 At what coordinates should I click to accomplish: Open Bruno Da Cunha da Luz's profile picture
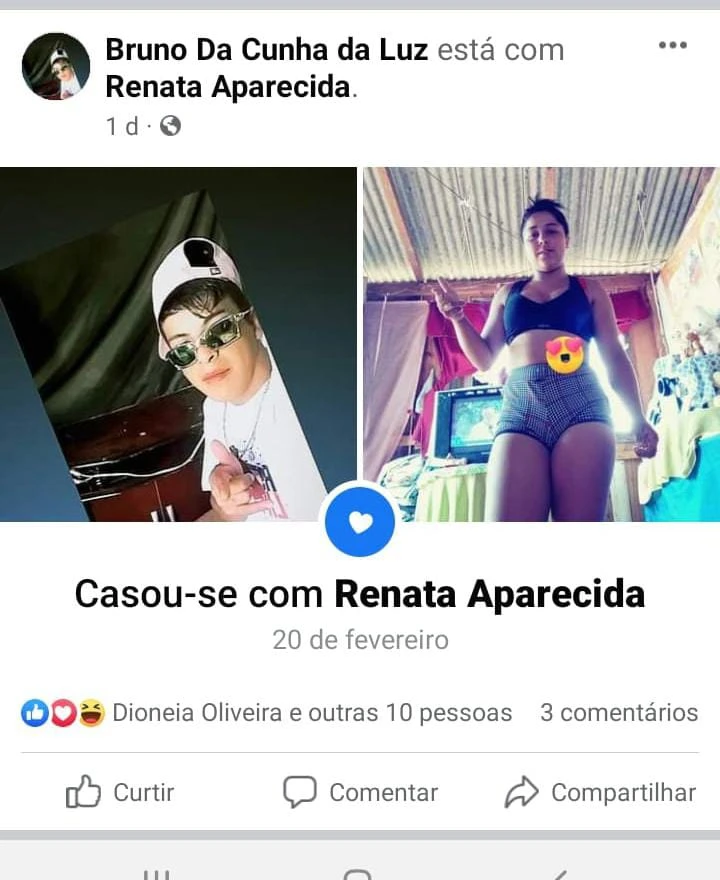click(x=56, y=66)
